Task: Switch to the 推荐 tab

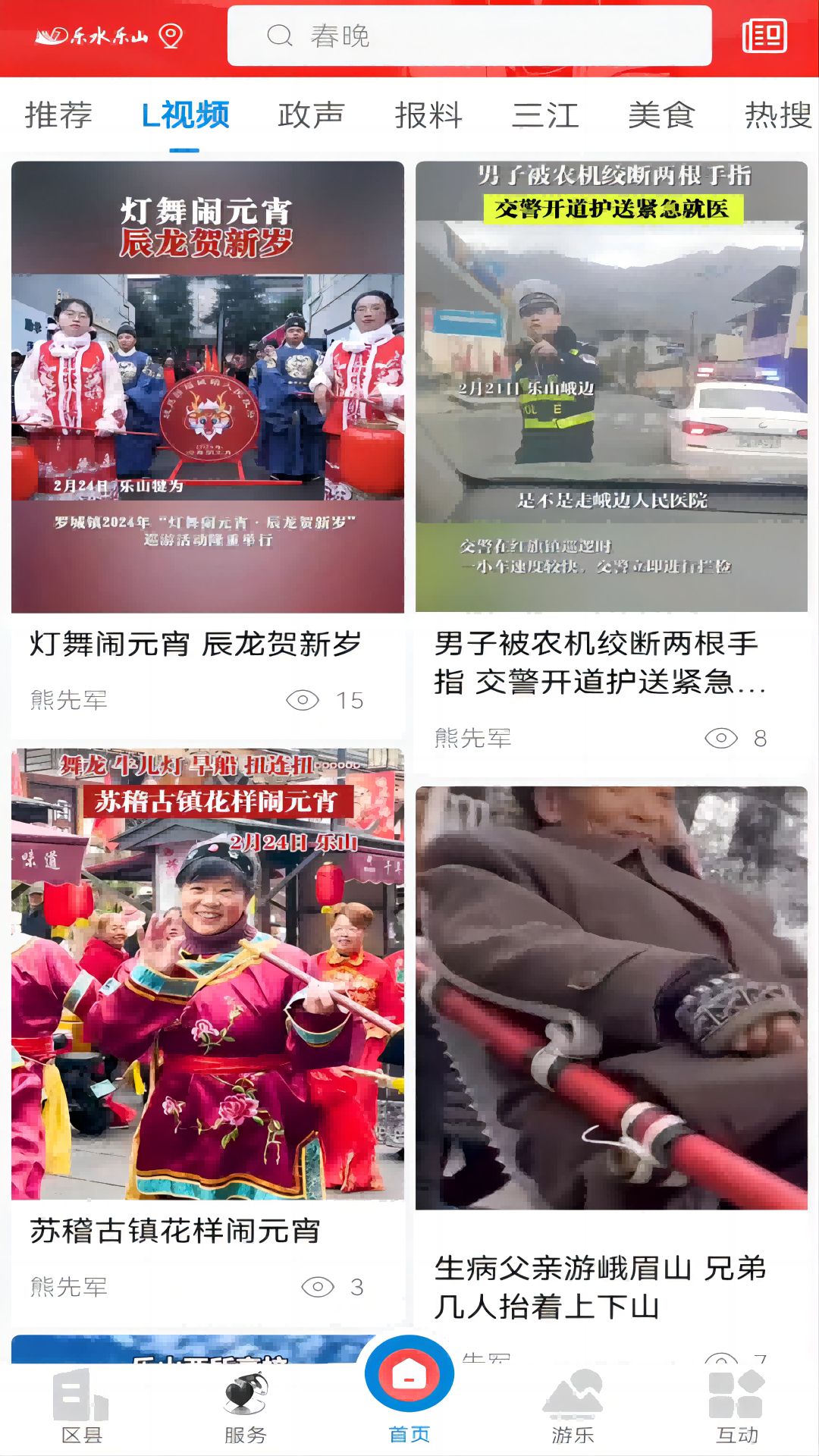Action: tap(58, 115)
